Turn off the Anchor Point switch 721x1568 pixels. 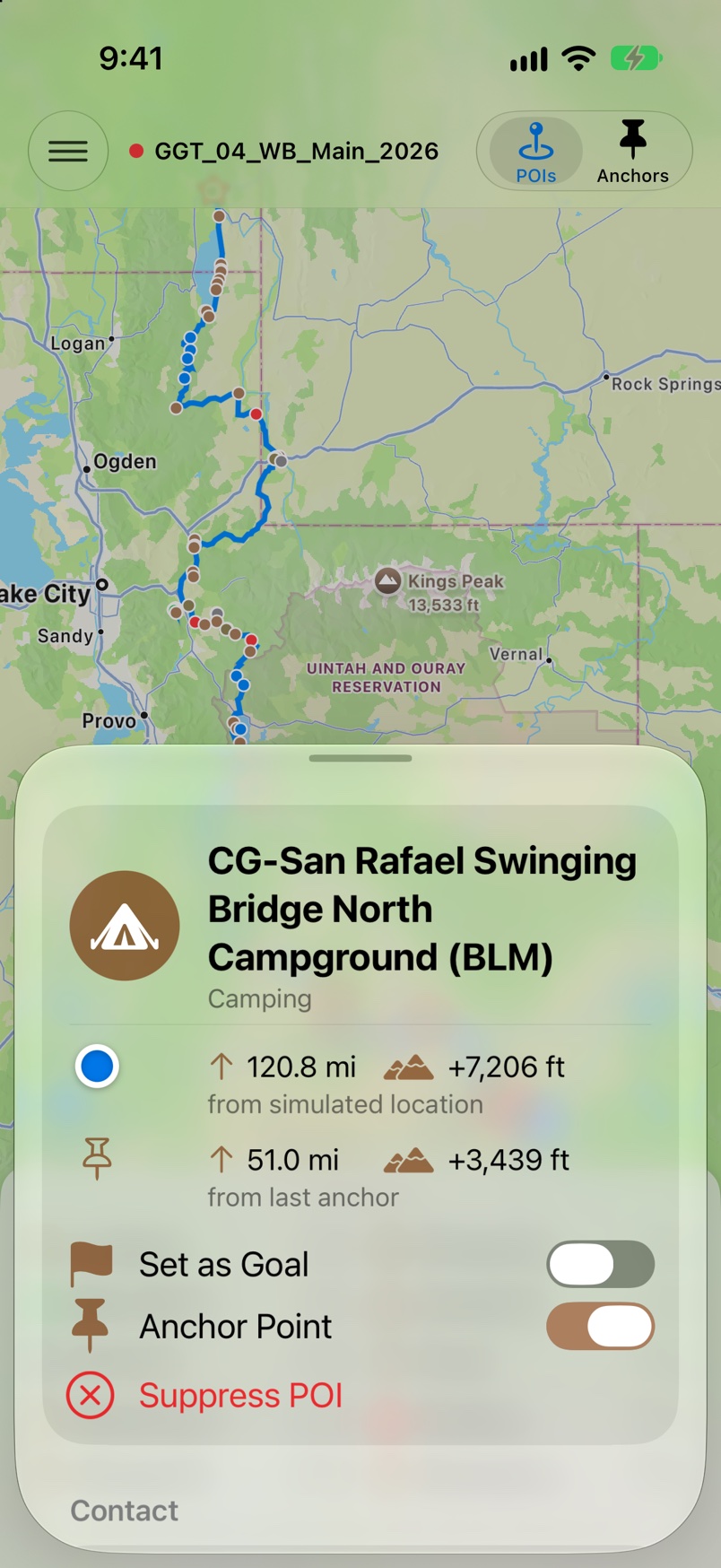[600, 1326]
